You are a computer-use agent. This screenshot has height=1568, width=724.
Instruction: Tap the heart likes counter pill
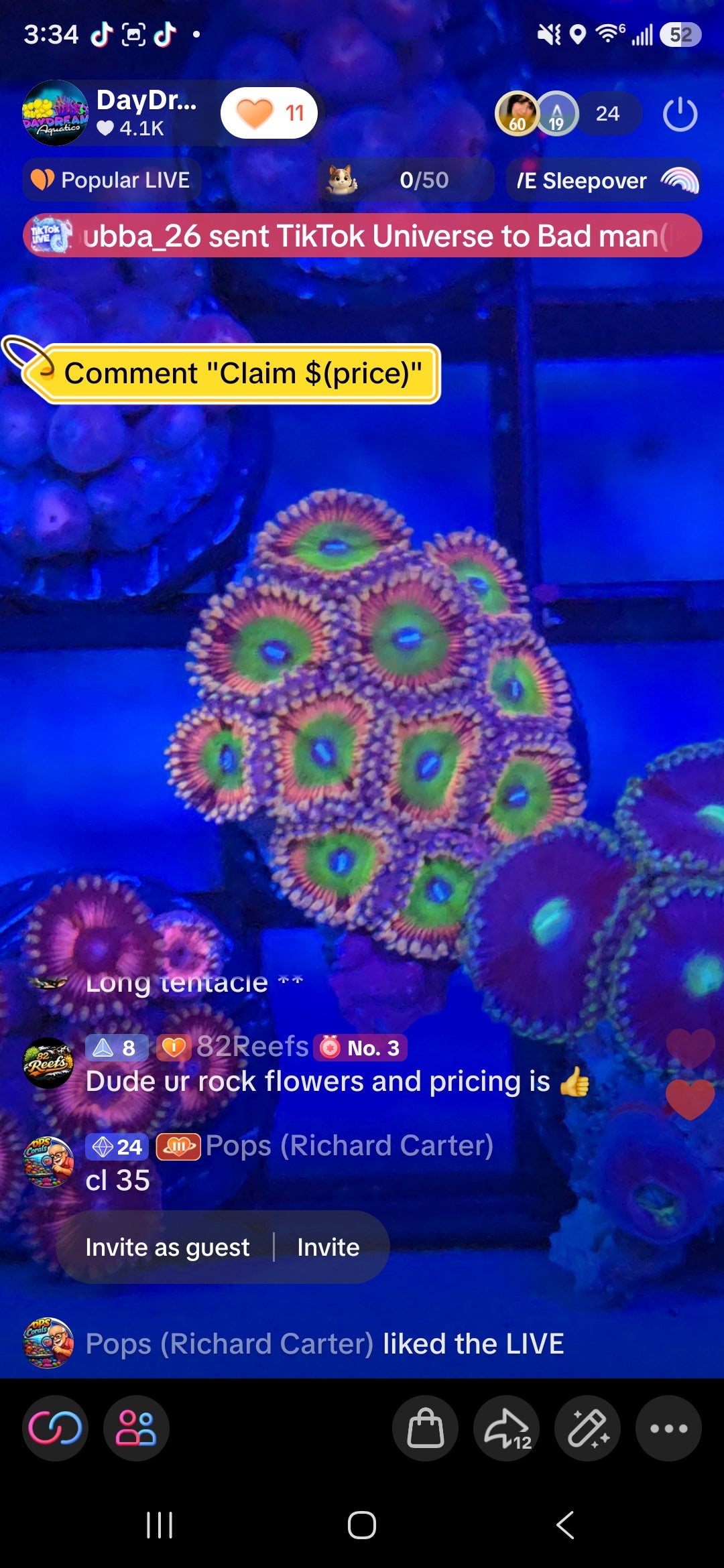269,113
